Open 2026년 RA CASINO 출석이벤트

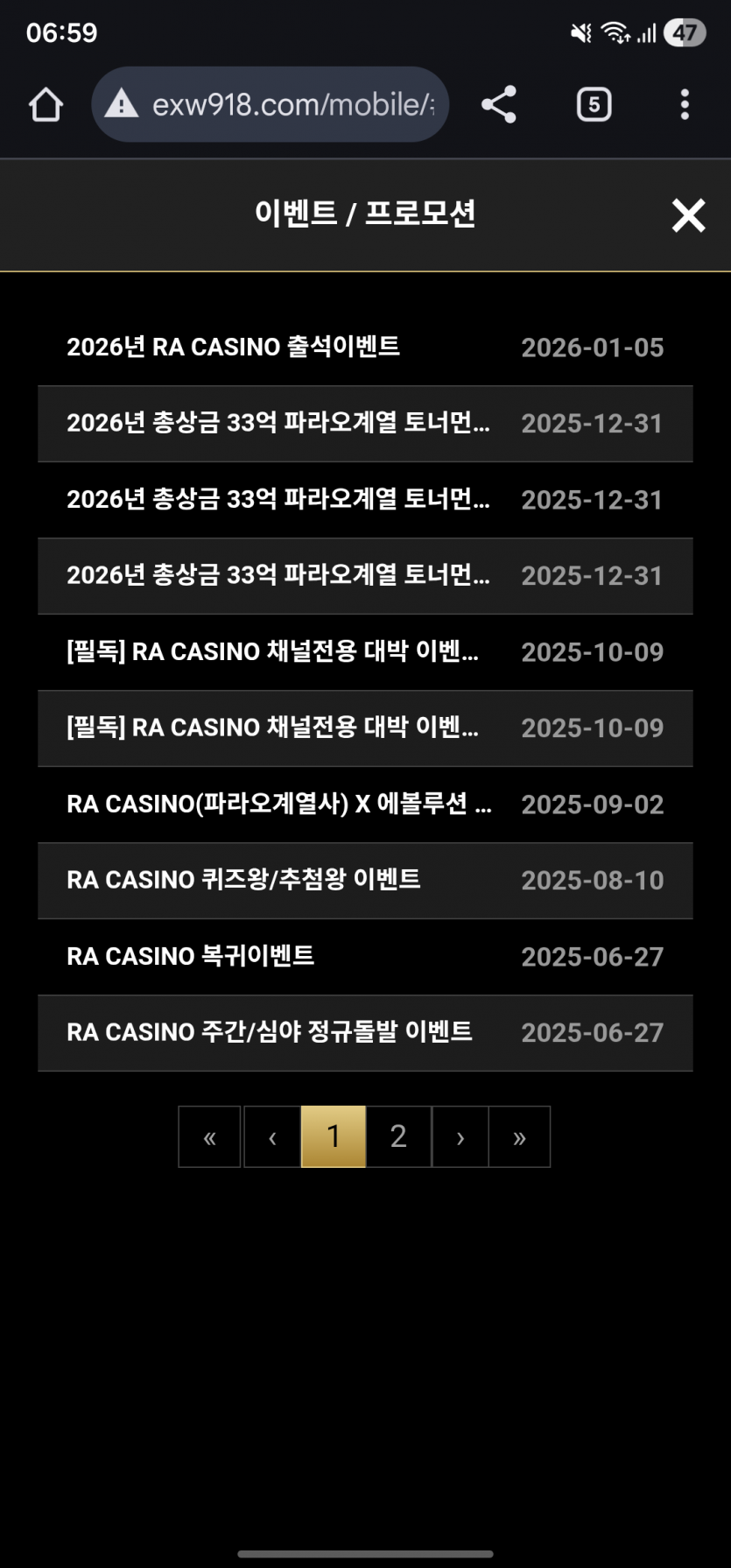(x=365, y=348)
